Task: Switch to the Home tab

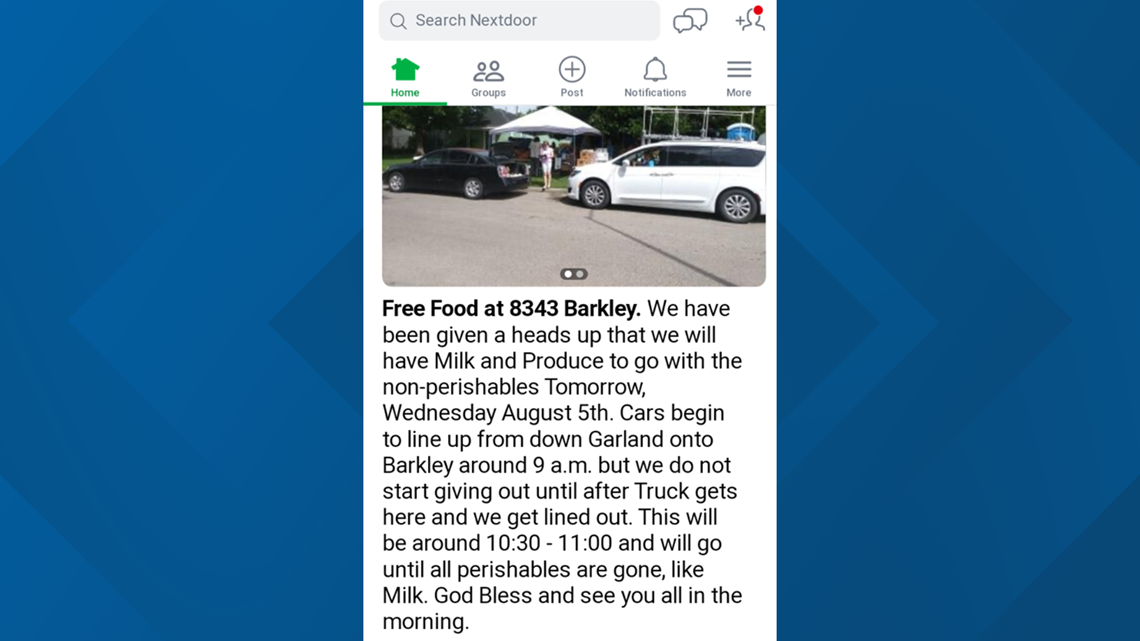Action: pos(405,77)
